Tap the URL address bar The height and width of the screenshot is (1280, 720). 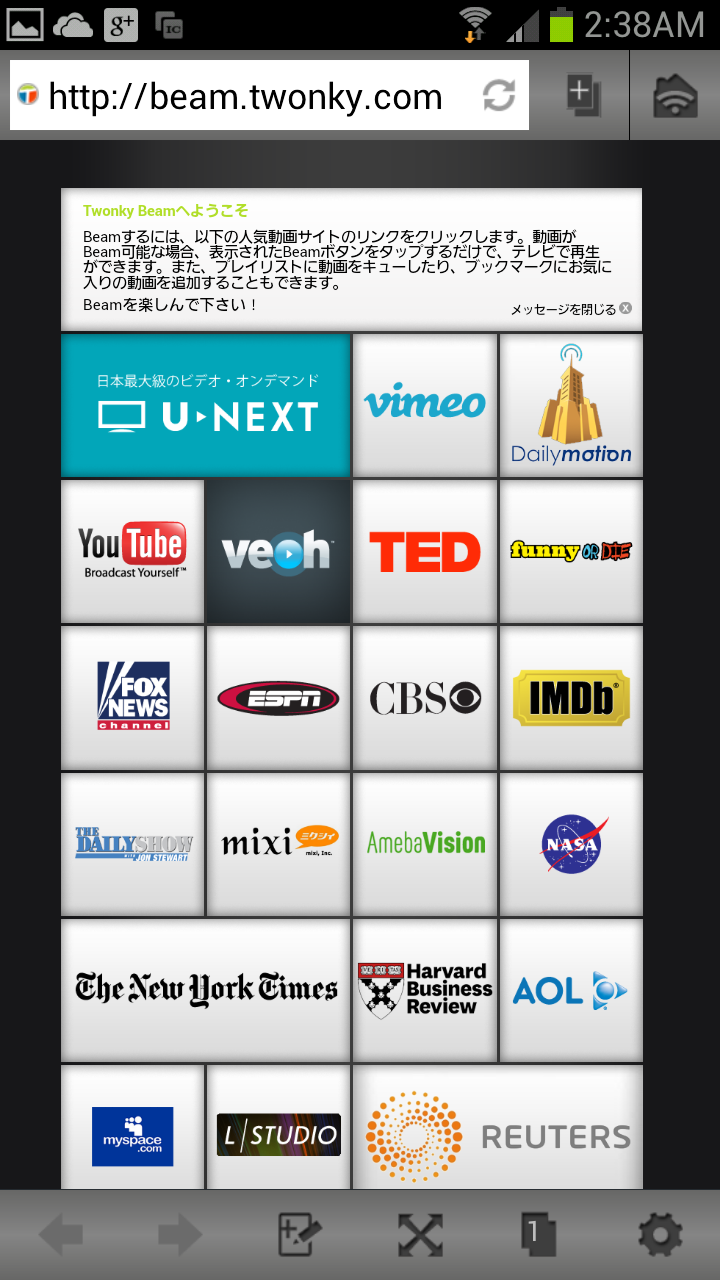245,97
